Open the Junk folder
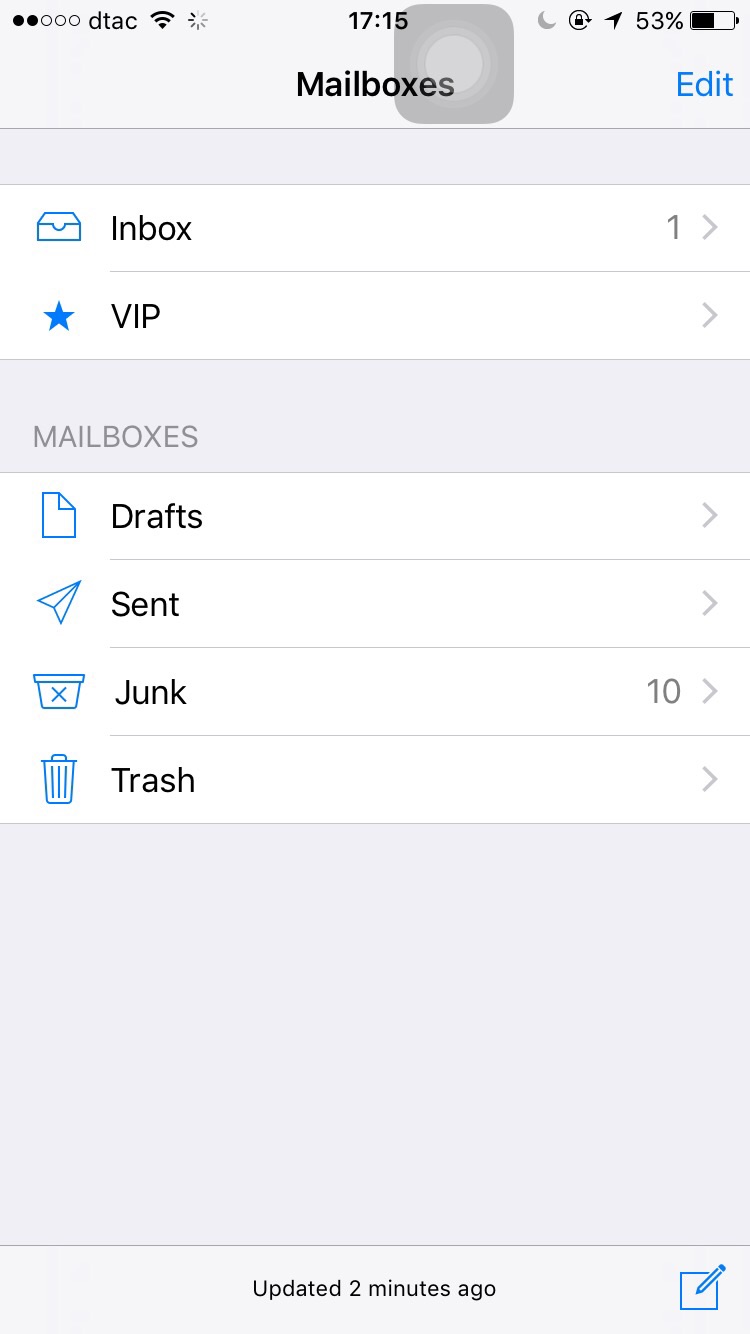This screenshot has height=1334, width=750. pyautogui.click(x=375, y=692)
